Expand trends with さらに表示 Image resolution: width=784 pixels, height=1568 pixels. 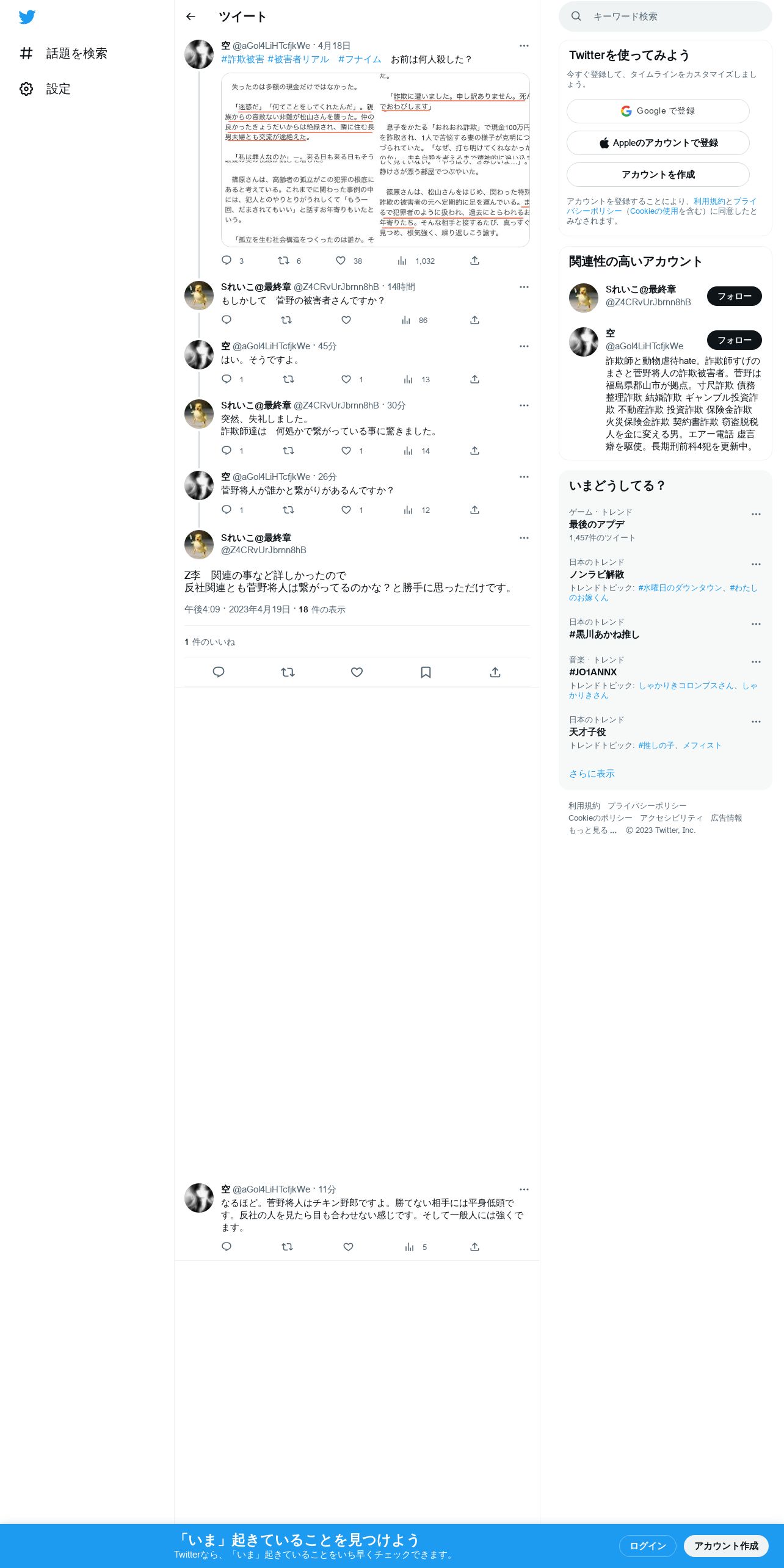[x=592, y=774]
